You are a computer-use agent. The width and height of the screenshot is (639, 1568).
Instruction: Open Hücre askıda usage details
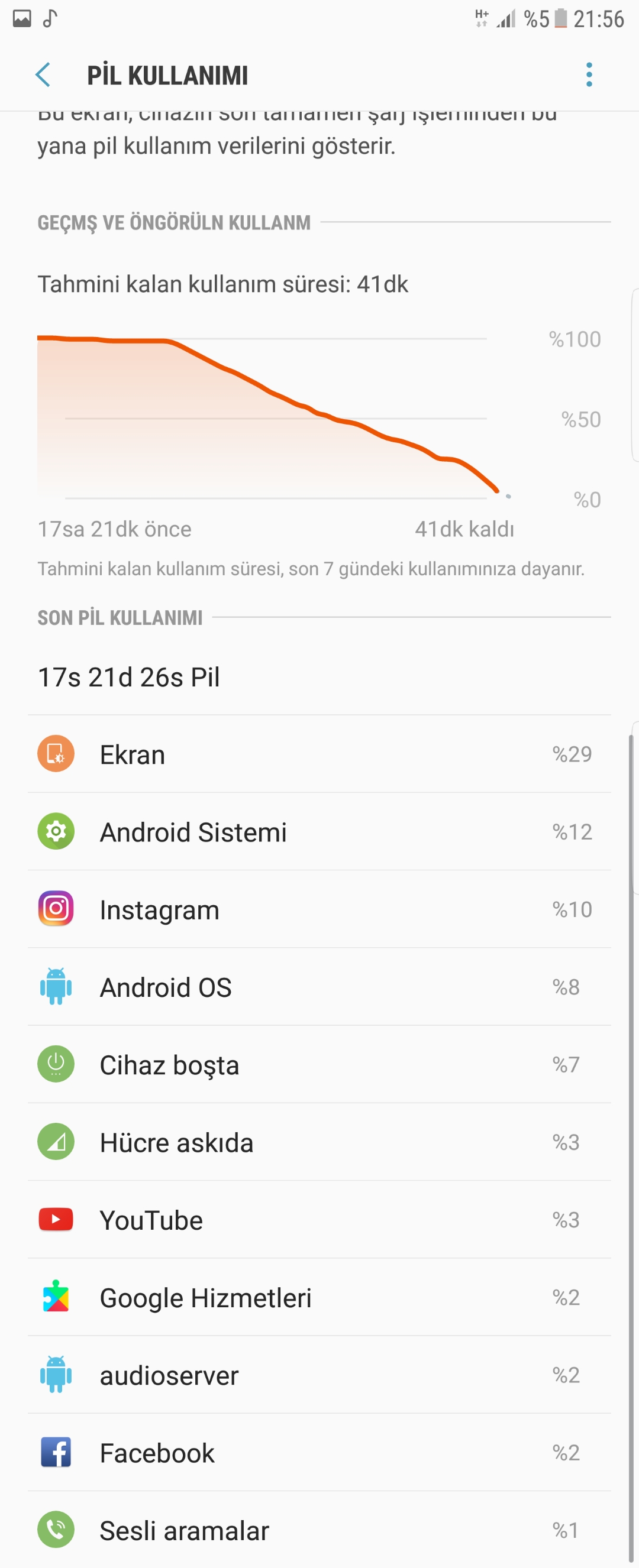[x=319, y=1142]
